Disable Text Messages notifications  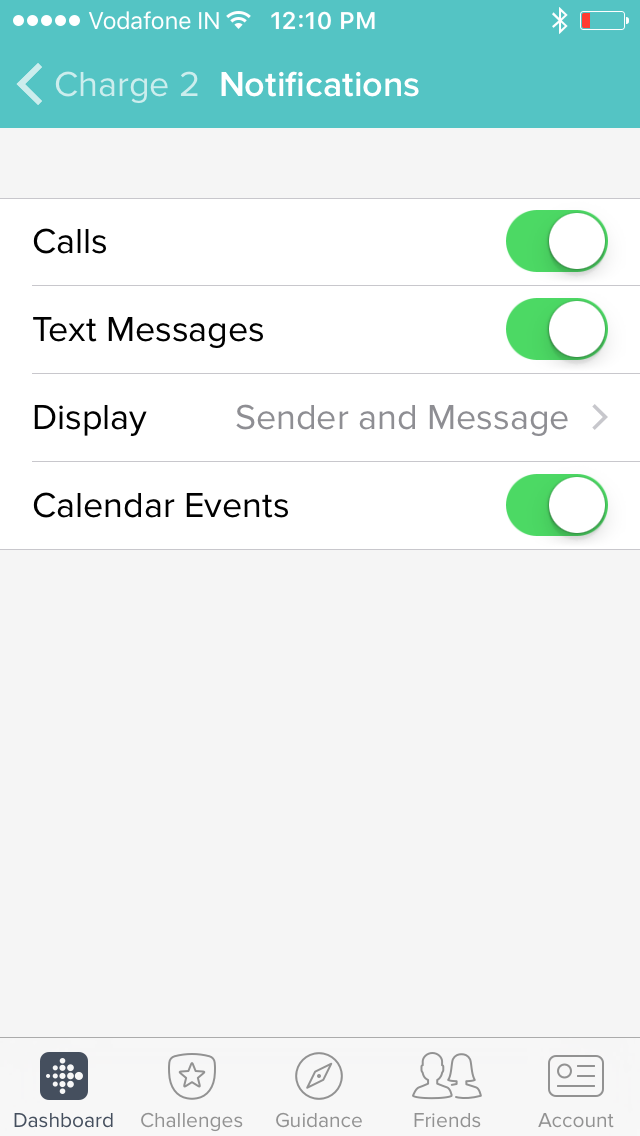coord(556,330)
